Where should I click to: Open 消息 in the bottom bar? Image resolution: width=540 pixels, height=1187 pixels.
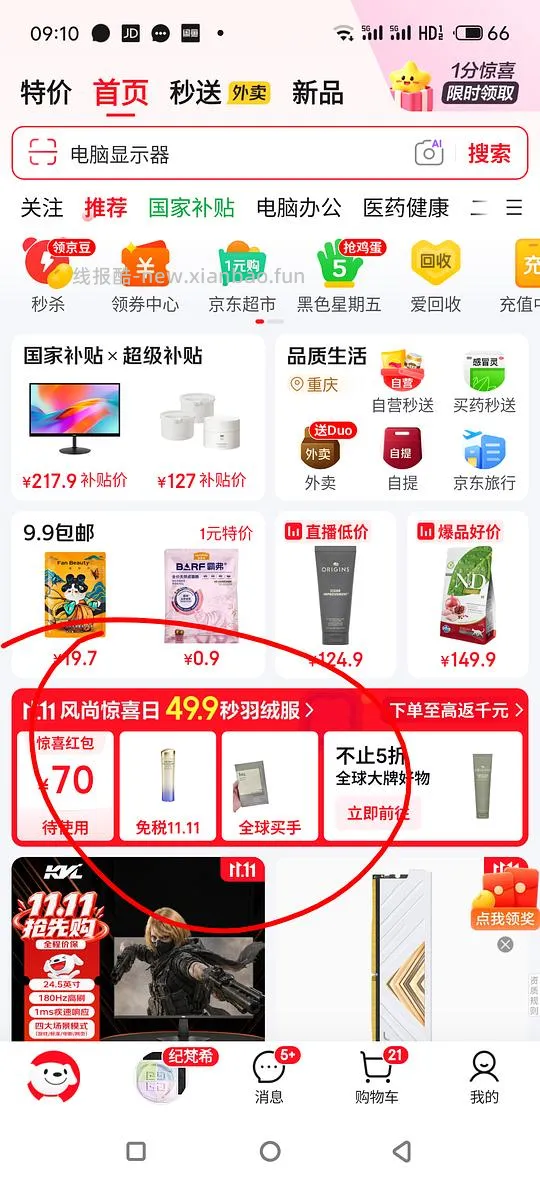coord(269,1076)
